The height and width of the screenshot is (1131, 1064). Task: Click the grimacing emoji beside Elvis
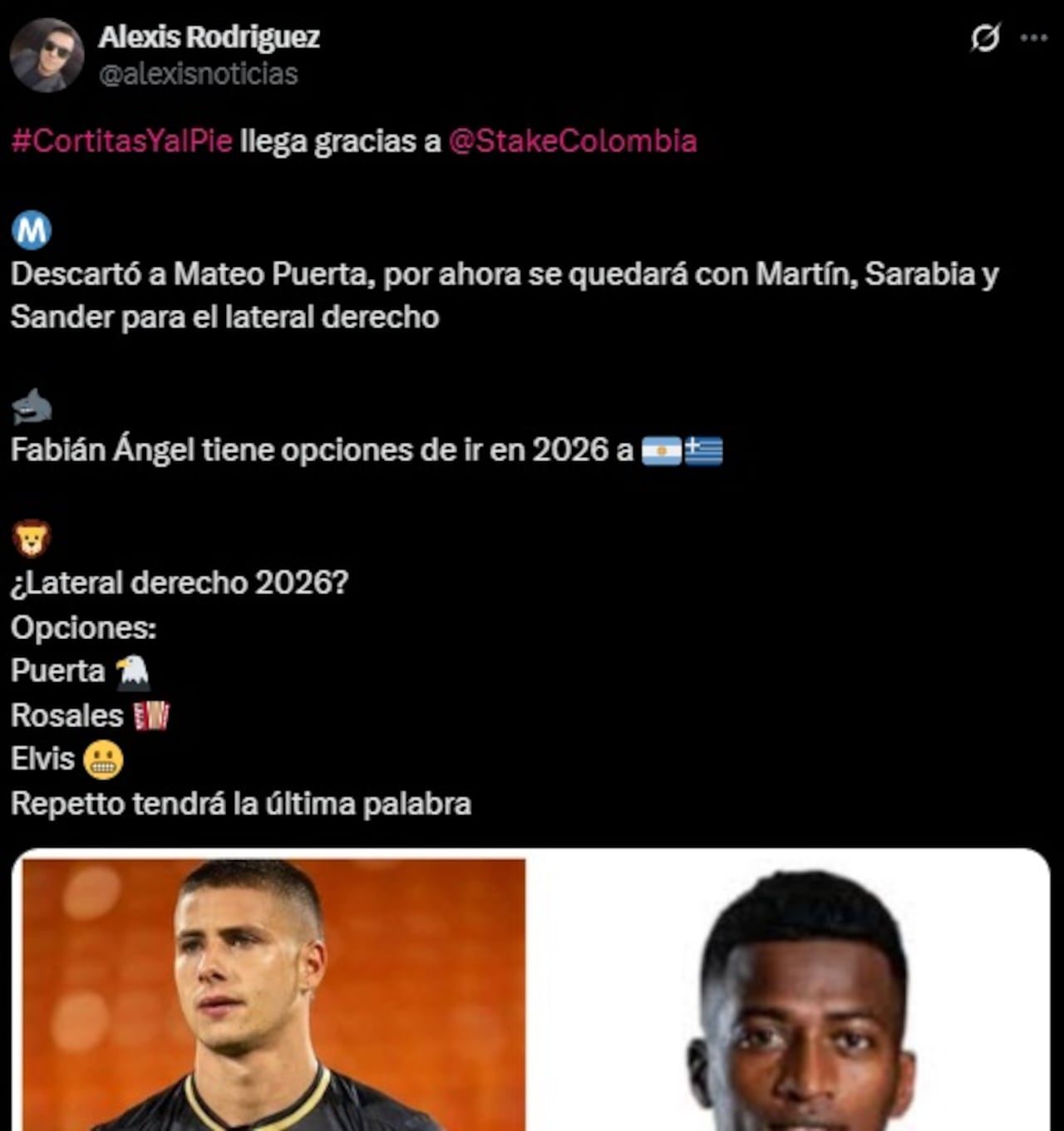coord(101,759)
